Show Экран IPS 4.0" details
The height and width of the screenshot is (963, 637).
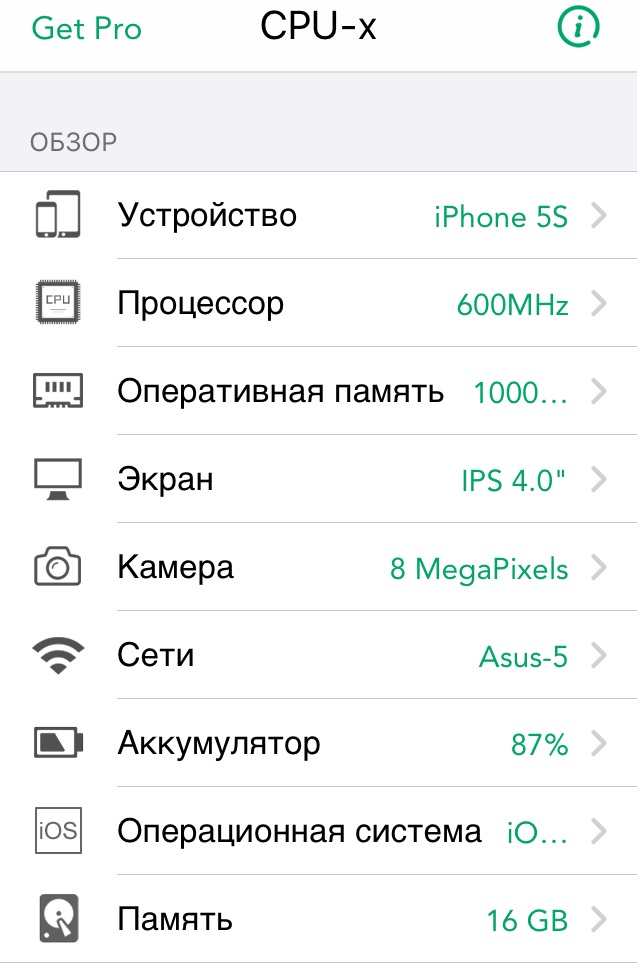click(x=318, y=479)
